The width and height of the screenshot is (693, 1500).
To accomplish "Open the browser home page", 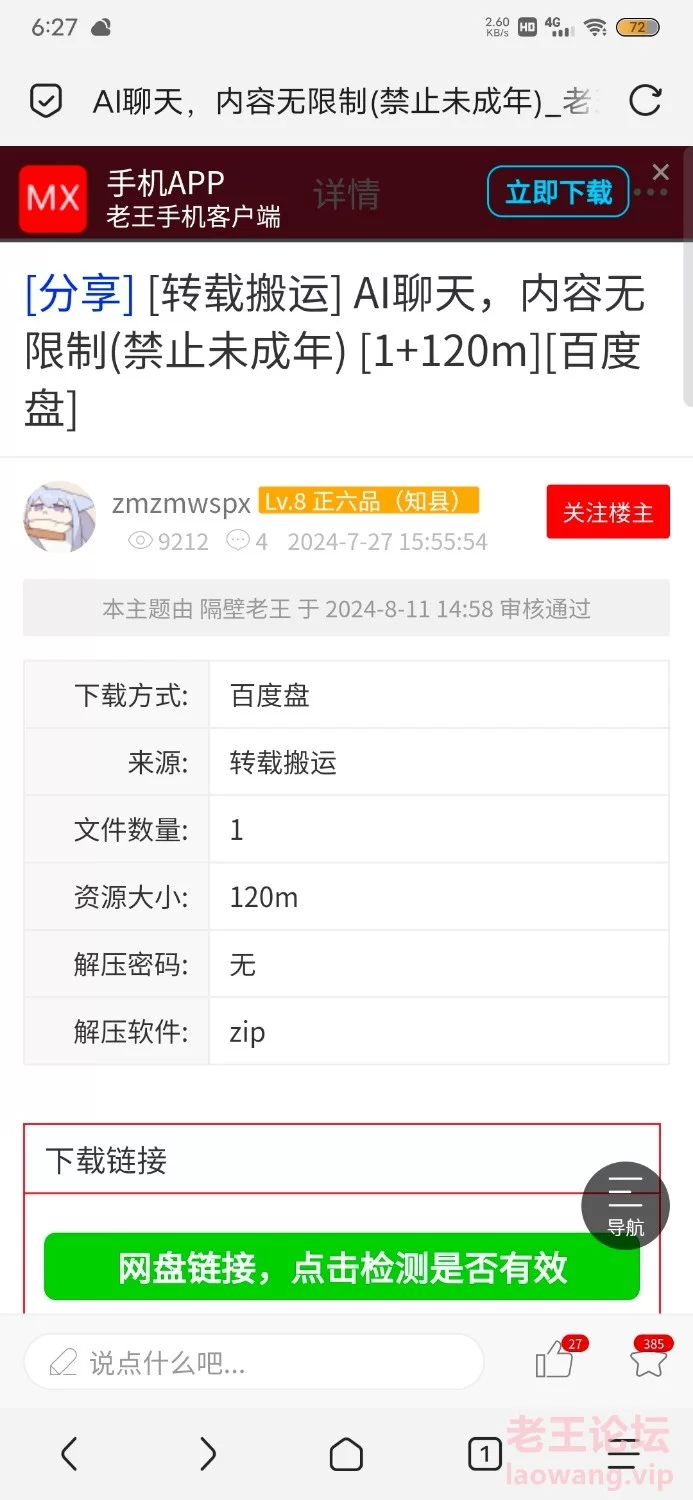I will pyautogui.click(x=346, y=1453).
